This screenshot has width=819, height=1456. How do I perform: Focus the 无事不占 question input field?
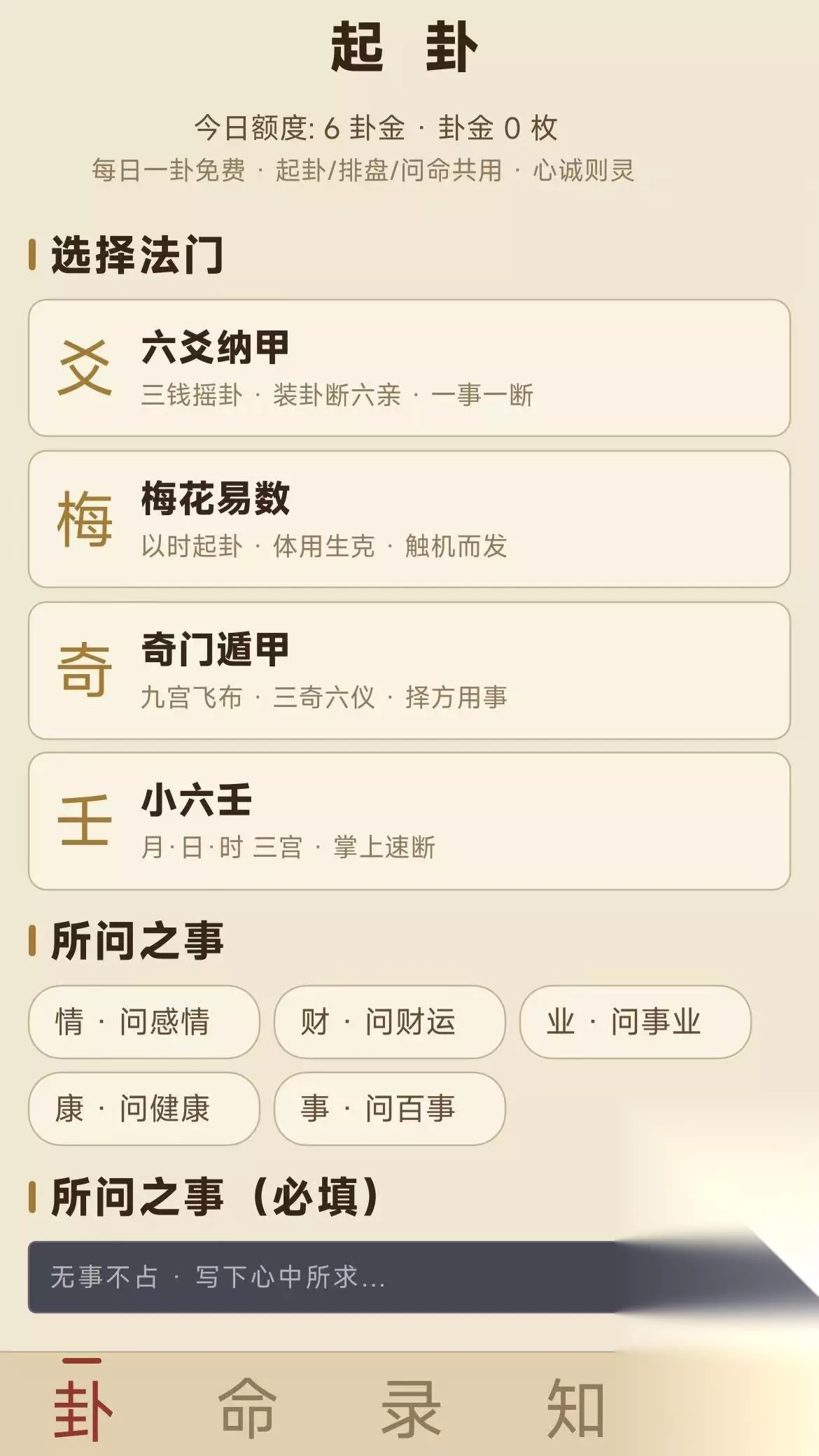point(409,1277)
